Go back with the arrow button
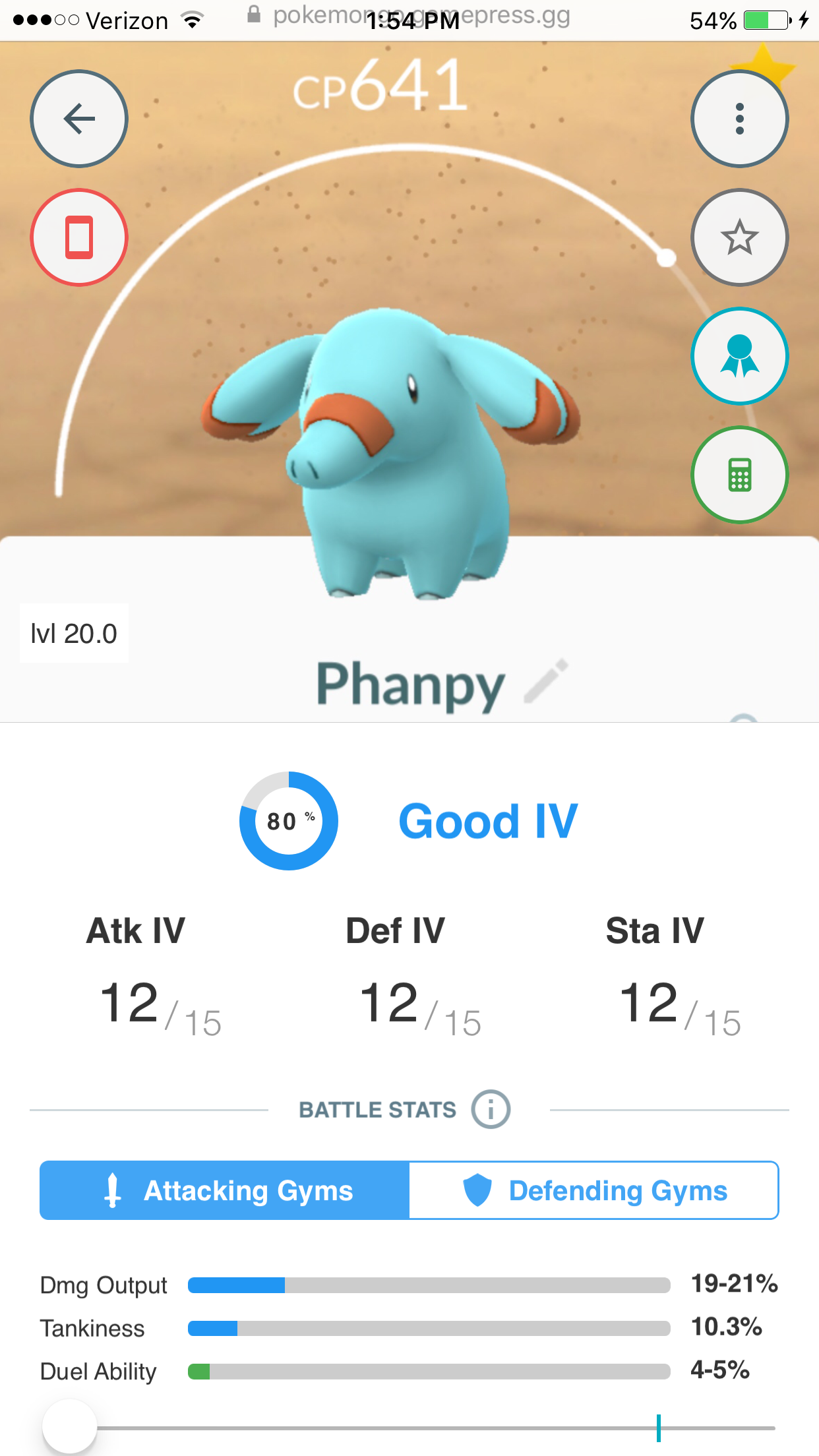This screenshot has height=1456, width=819. [x=79, y=119]
